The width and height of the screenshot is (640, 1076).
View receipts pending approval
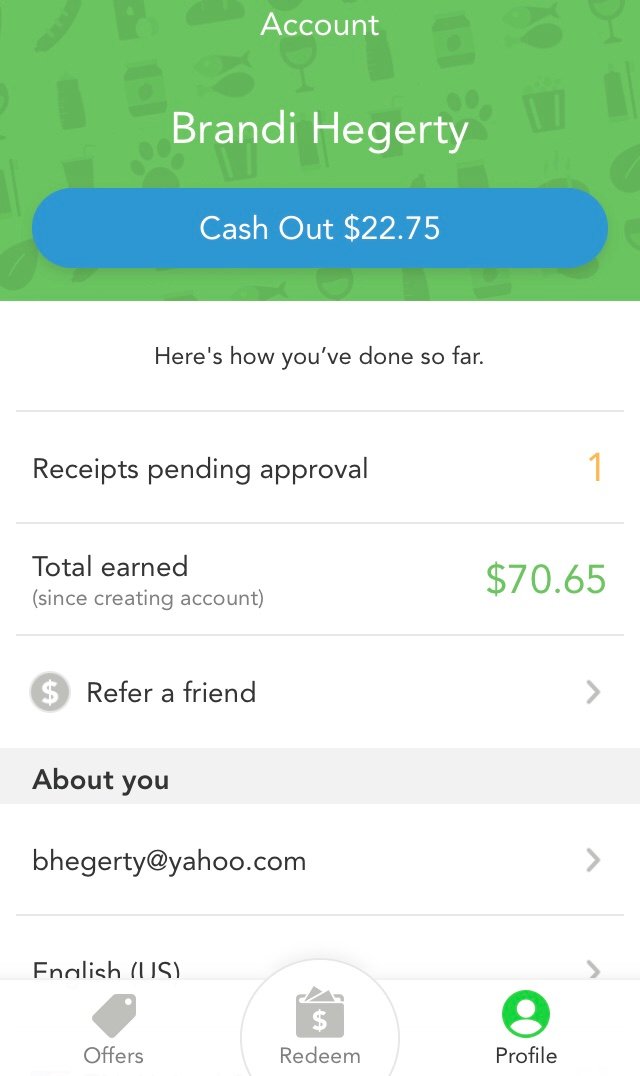tap(320, 468)
